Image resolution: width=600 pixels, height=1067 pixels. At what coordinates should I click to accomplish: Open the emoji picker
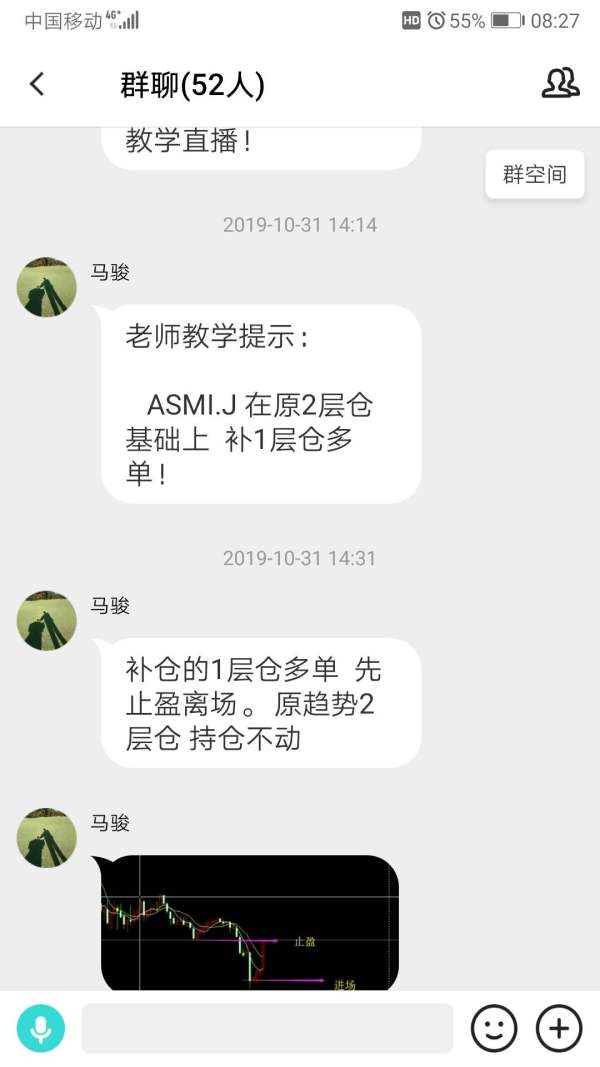coord(495,1028)
